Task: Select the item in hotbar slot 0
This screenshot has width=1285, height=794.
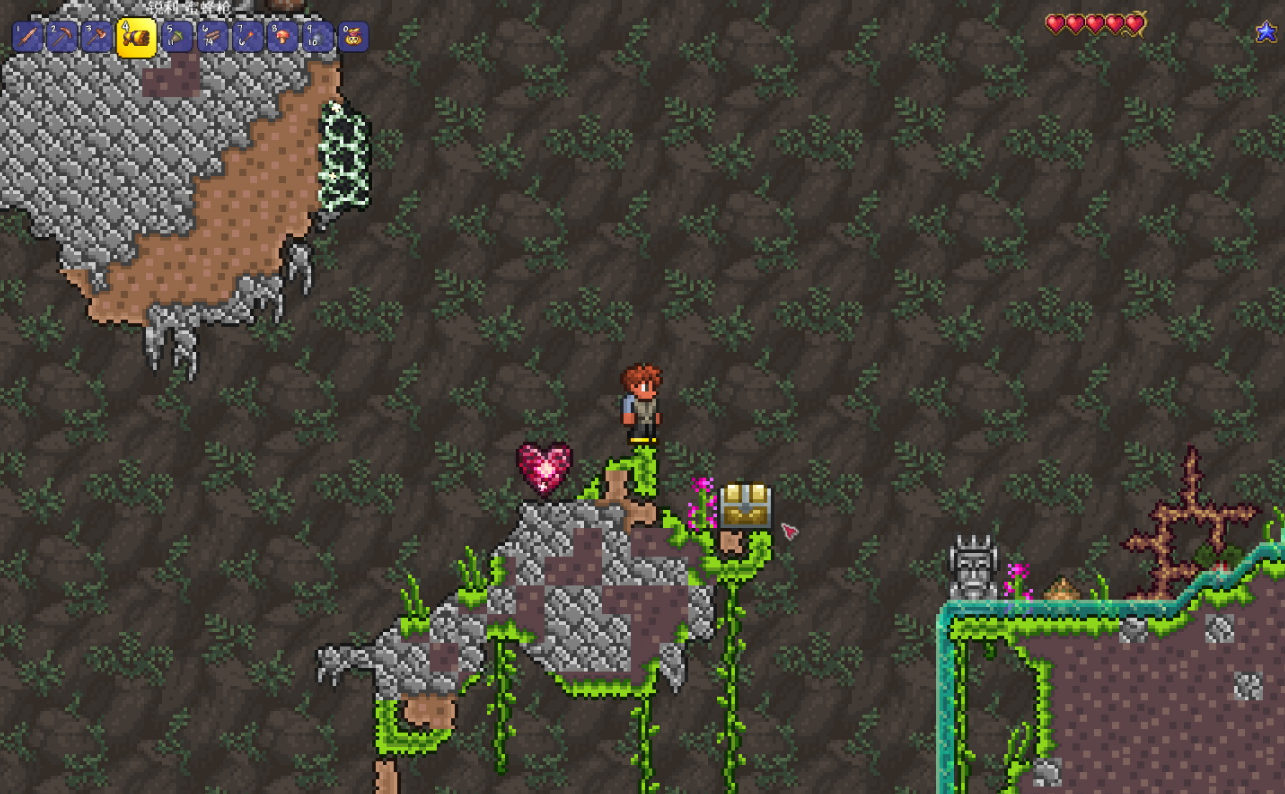Action: 352,38
